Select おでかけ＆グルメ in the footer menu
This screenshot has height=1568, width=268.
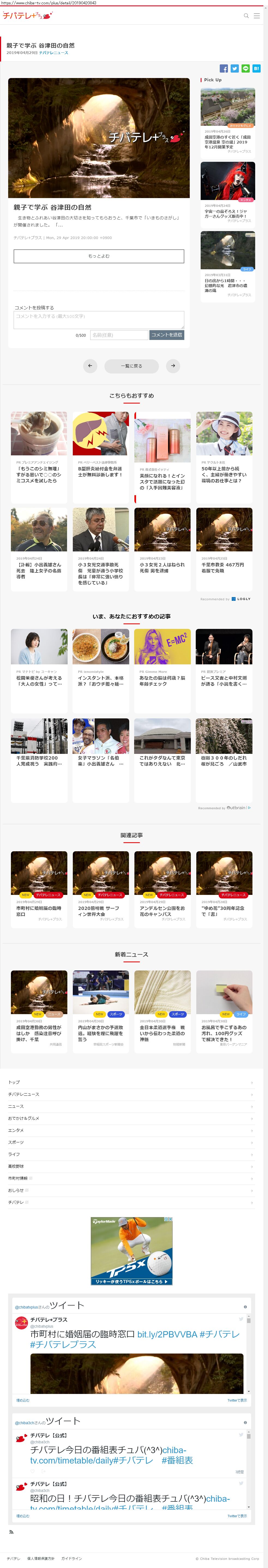[x=24, y=1118]
